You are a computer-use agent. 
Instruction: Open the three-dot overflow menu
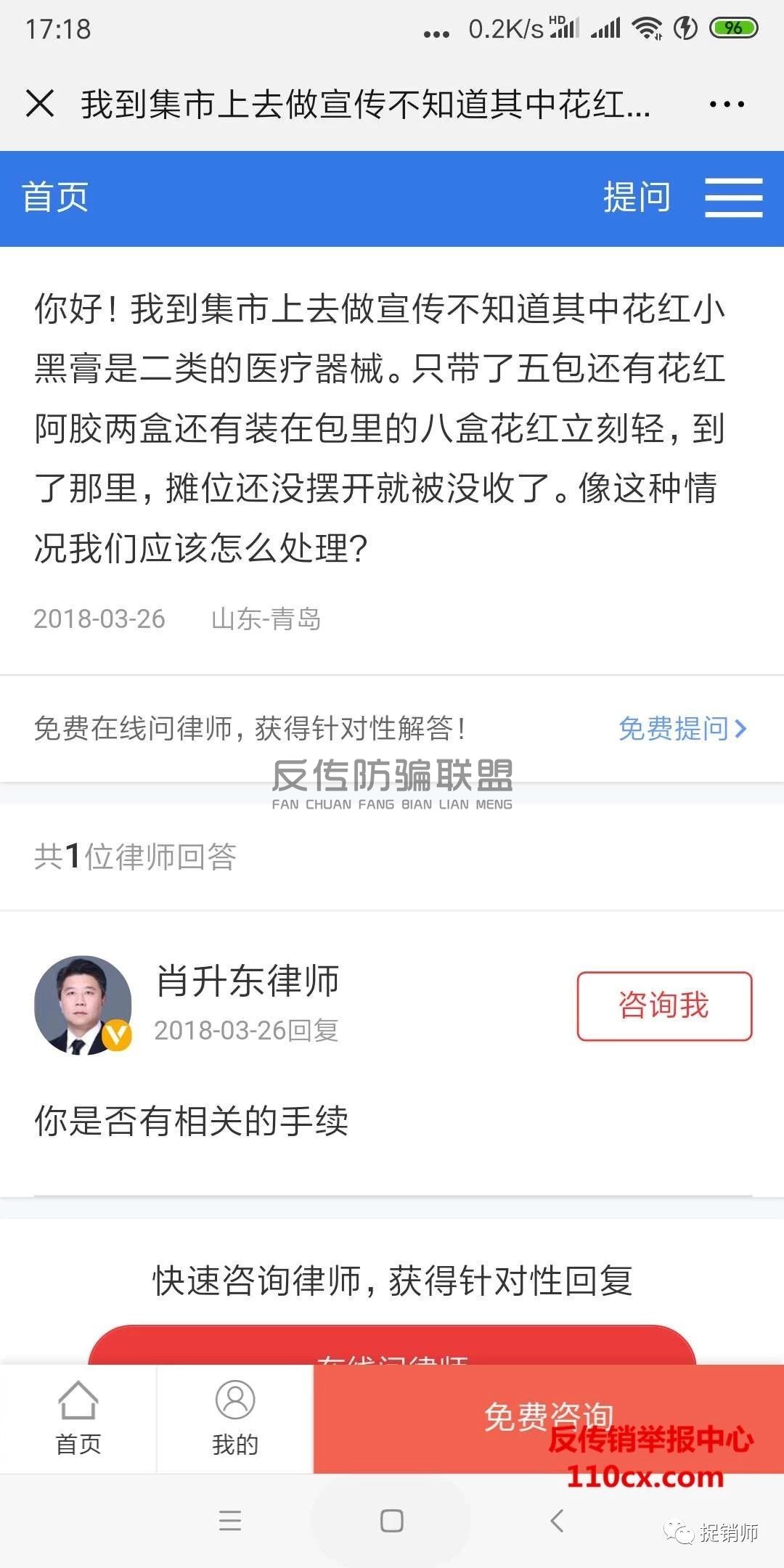[727, 104]
